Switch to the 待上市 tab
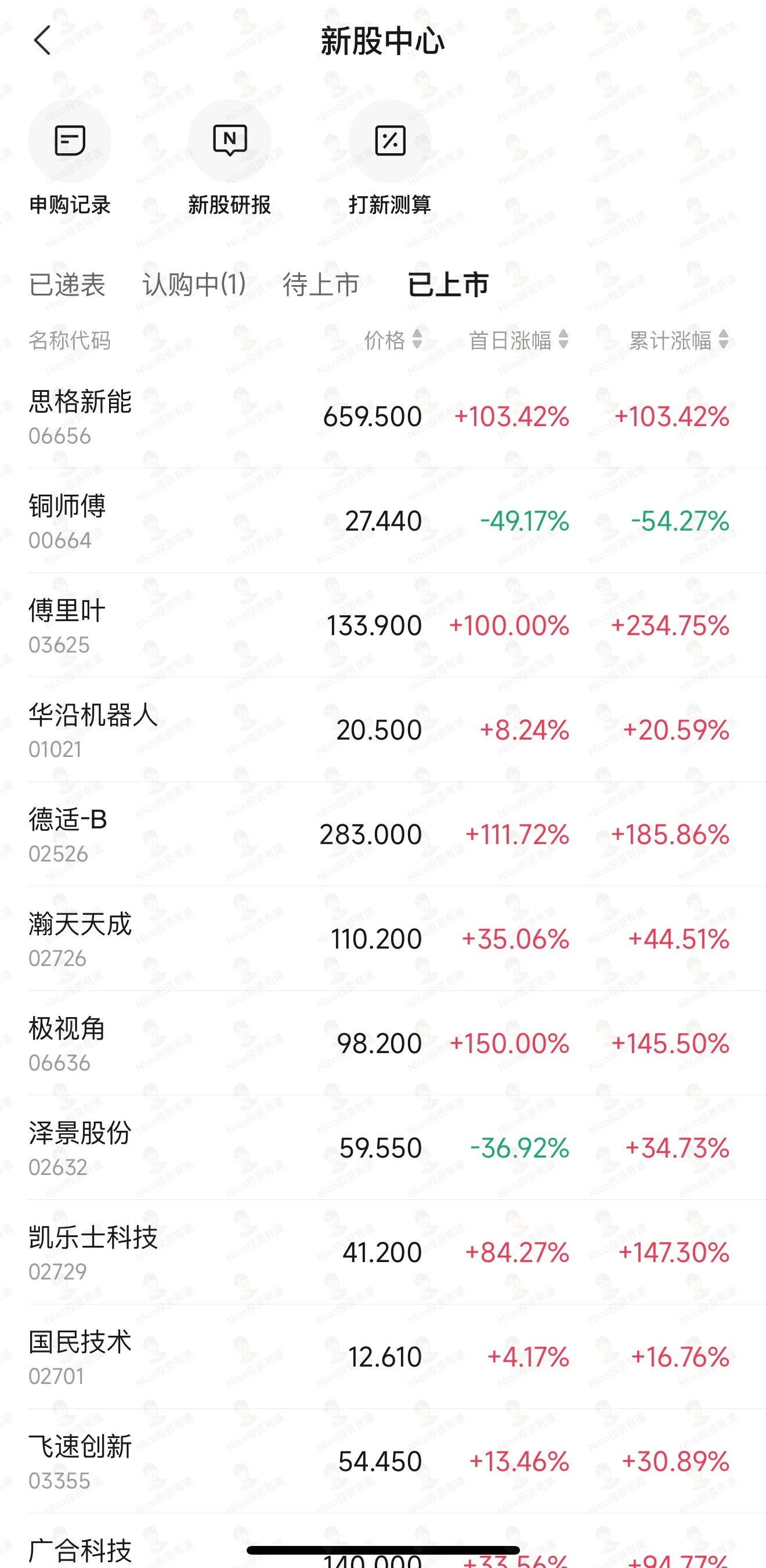The height and width of the screenshot is (1568, 766). pyautogui.click(x=321, y=285)
